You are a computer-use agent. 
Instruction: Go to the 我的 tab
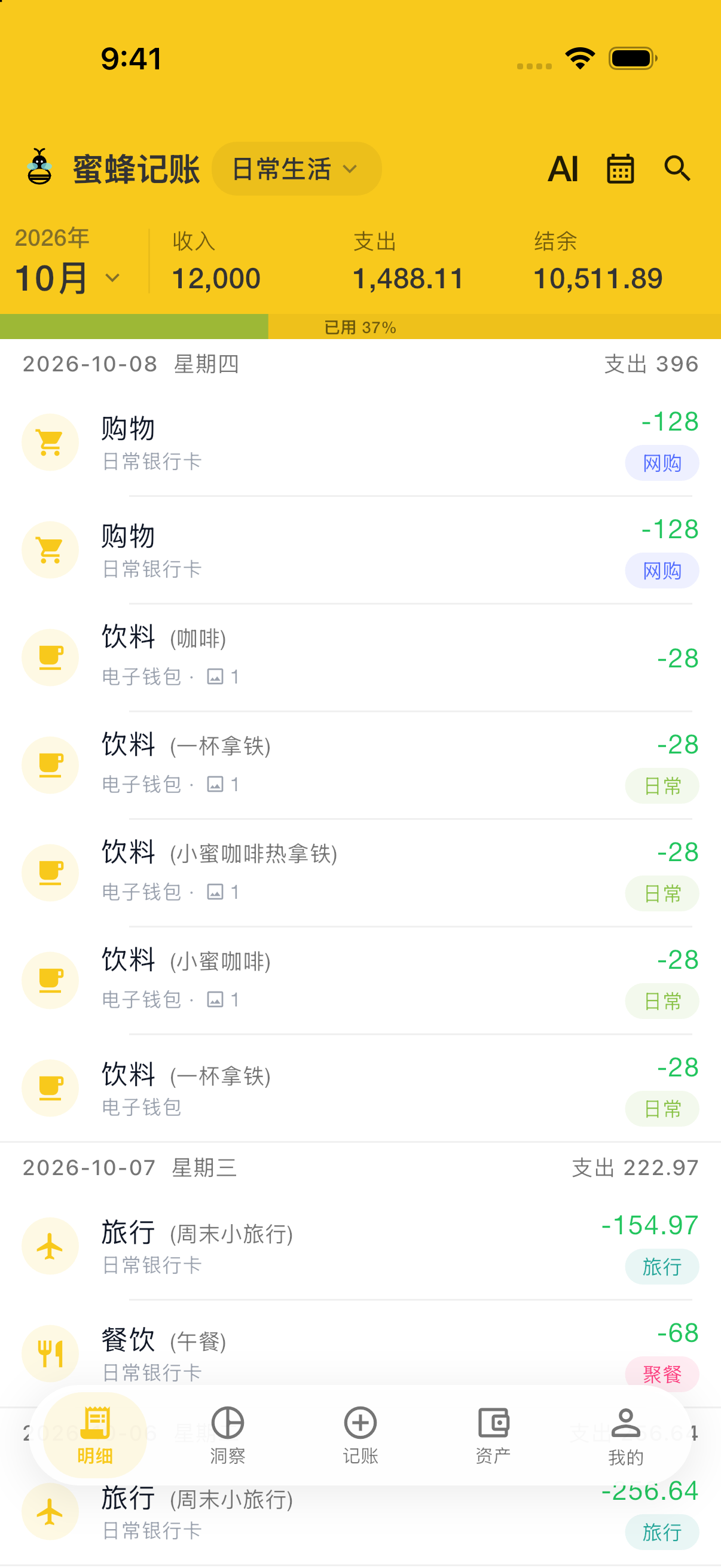coord(625,1435)
